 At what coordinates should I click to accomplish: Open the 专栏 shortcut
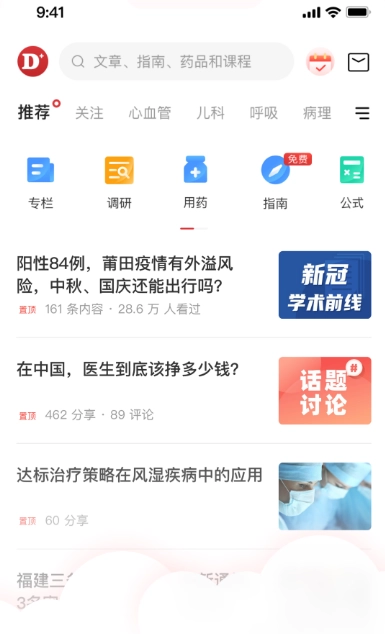click(x=40, y=183)
